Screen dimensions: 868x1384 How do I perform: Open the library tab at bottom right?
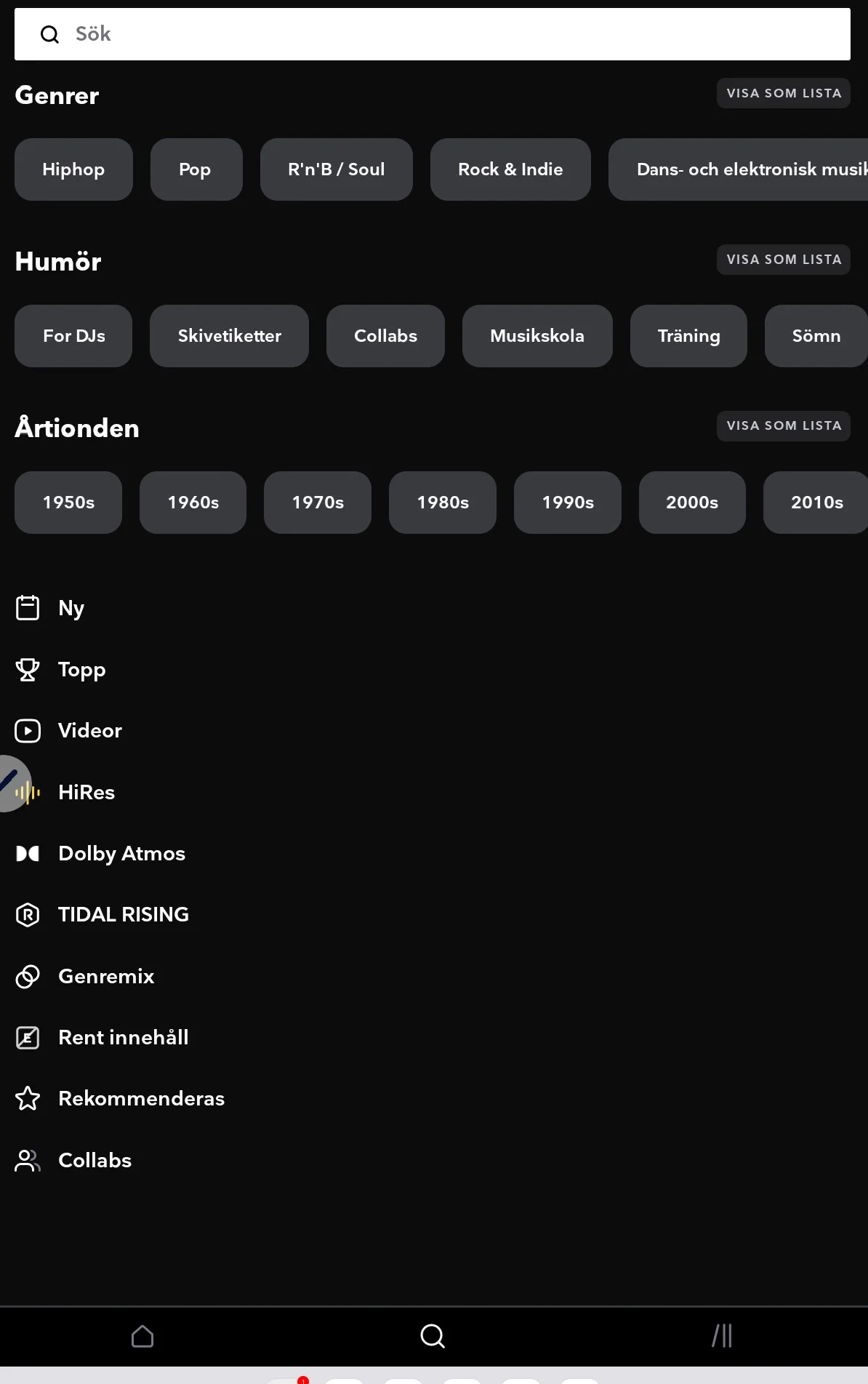[723, 1336]
